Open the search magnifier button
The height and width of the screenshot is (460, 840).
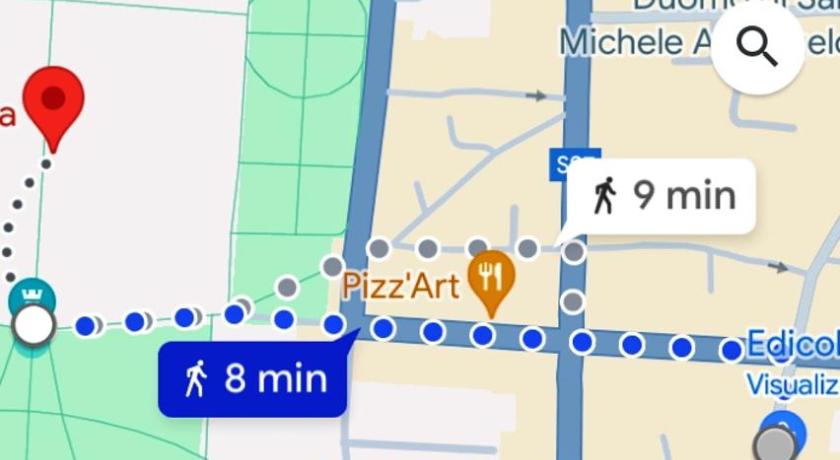[758, 48]
